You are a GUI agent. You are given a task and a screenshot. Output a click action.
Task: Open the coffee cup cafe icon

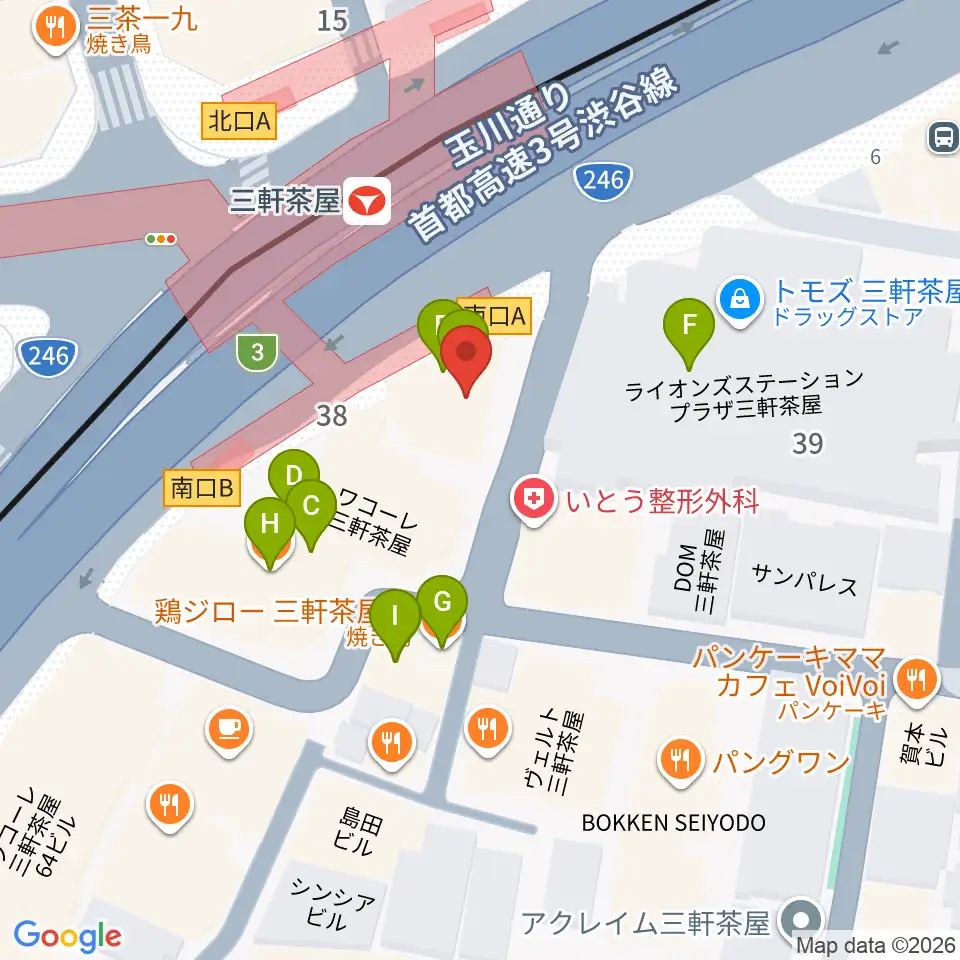click(229, 732)
